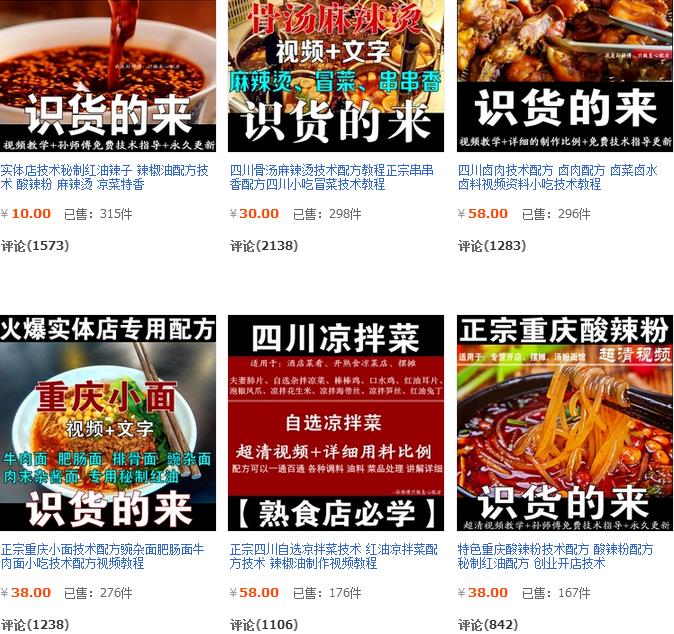Image resolution: width=674 pixels, height=634 pixels.
Task: Open the 正宗四川自选凉拌菜技术 title link
Action: 334,556
